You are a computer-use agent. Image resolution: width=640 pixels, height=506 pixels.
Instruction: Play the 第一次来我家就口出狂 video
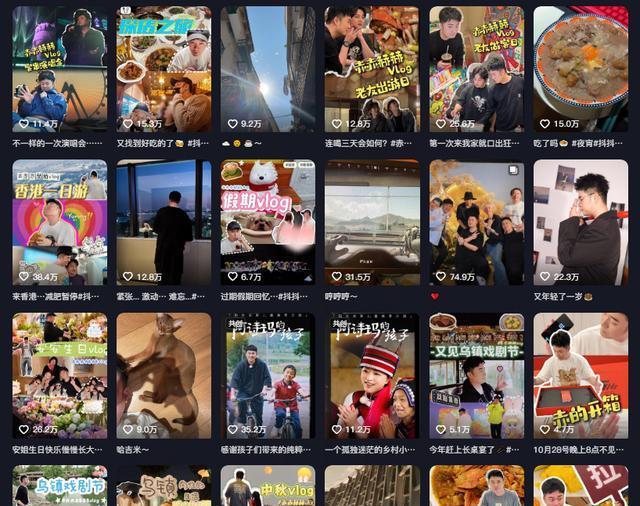point(476,68)
